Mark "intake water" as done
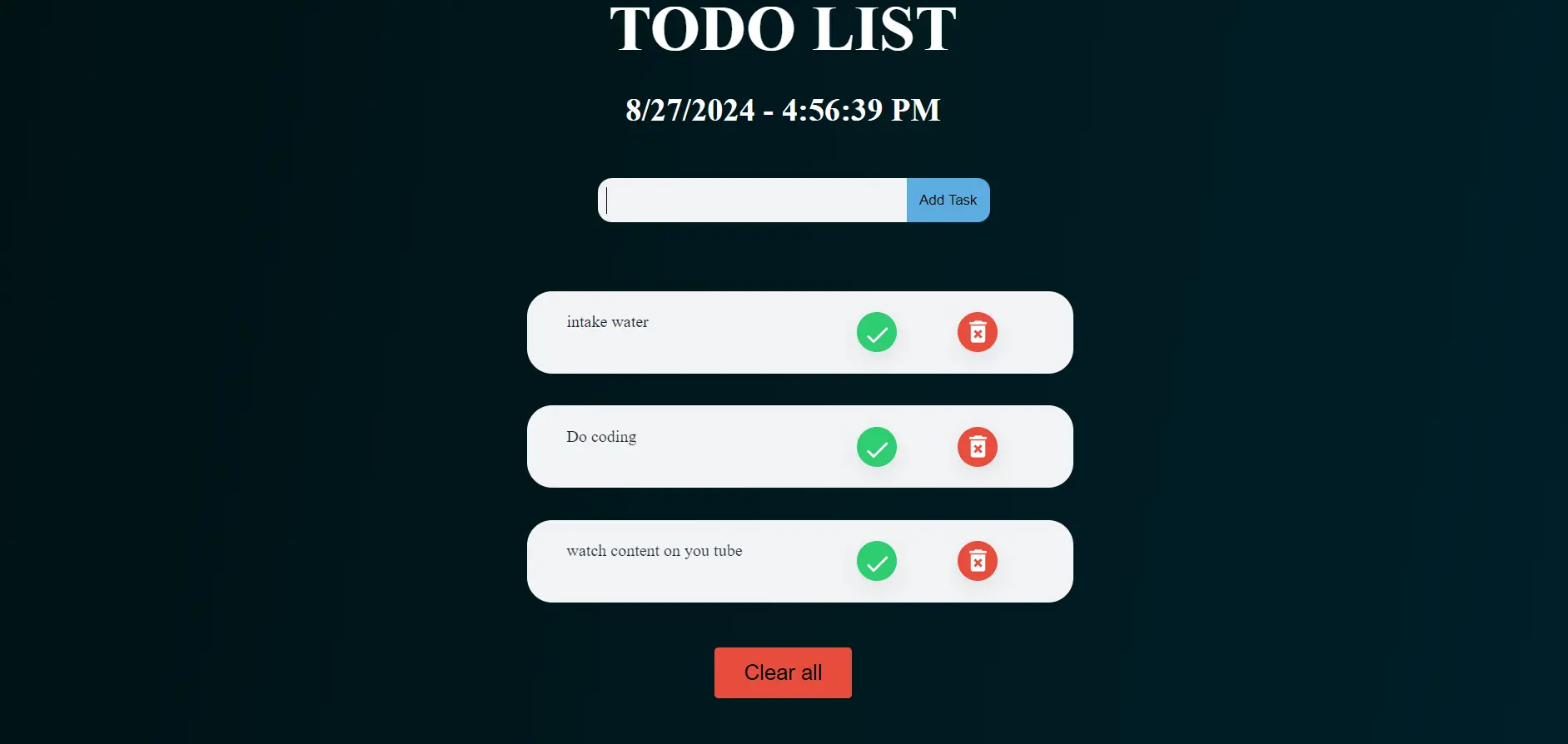This screenshot has width=1568, height=744. point(877,333)
